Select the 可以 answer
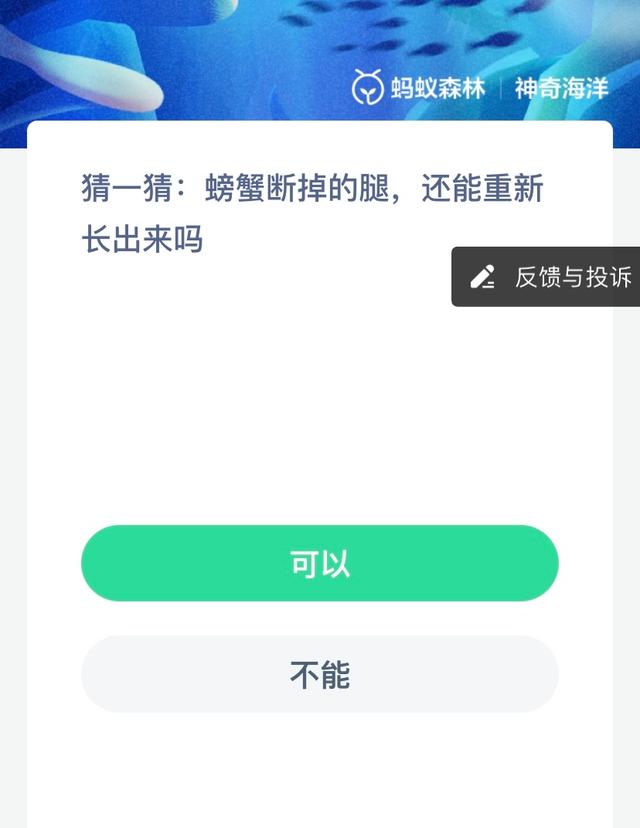The height and width of the screenshot is (828, 640). pyautogui.click(x=319, y=564)
